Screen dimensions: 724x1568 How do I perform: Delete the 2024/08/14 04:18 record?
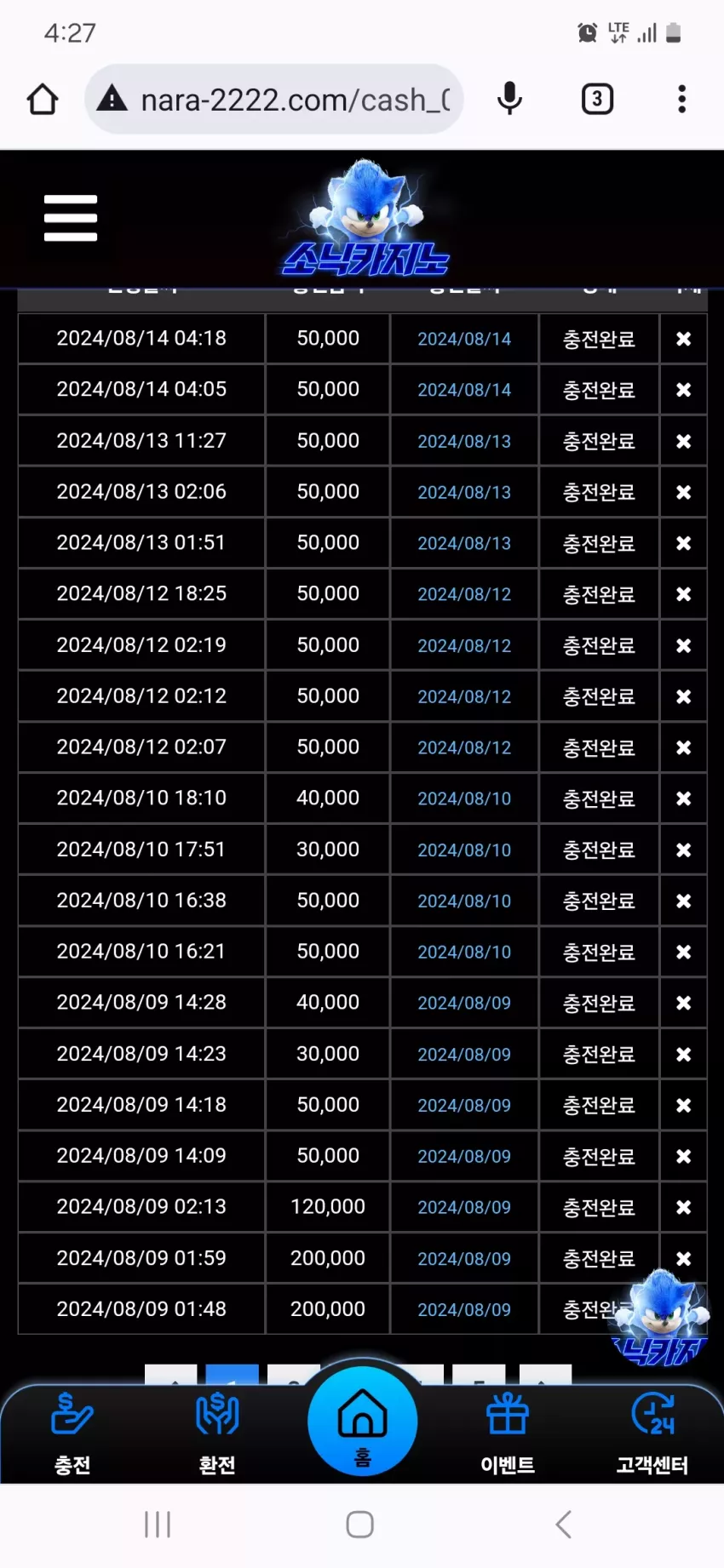(x=683, y=339)
